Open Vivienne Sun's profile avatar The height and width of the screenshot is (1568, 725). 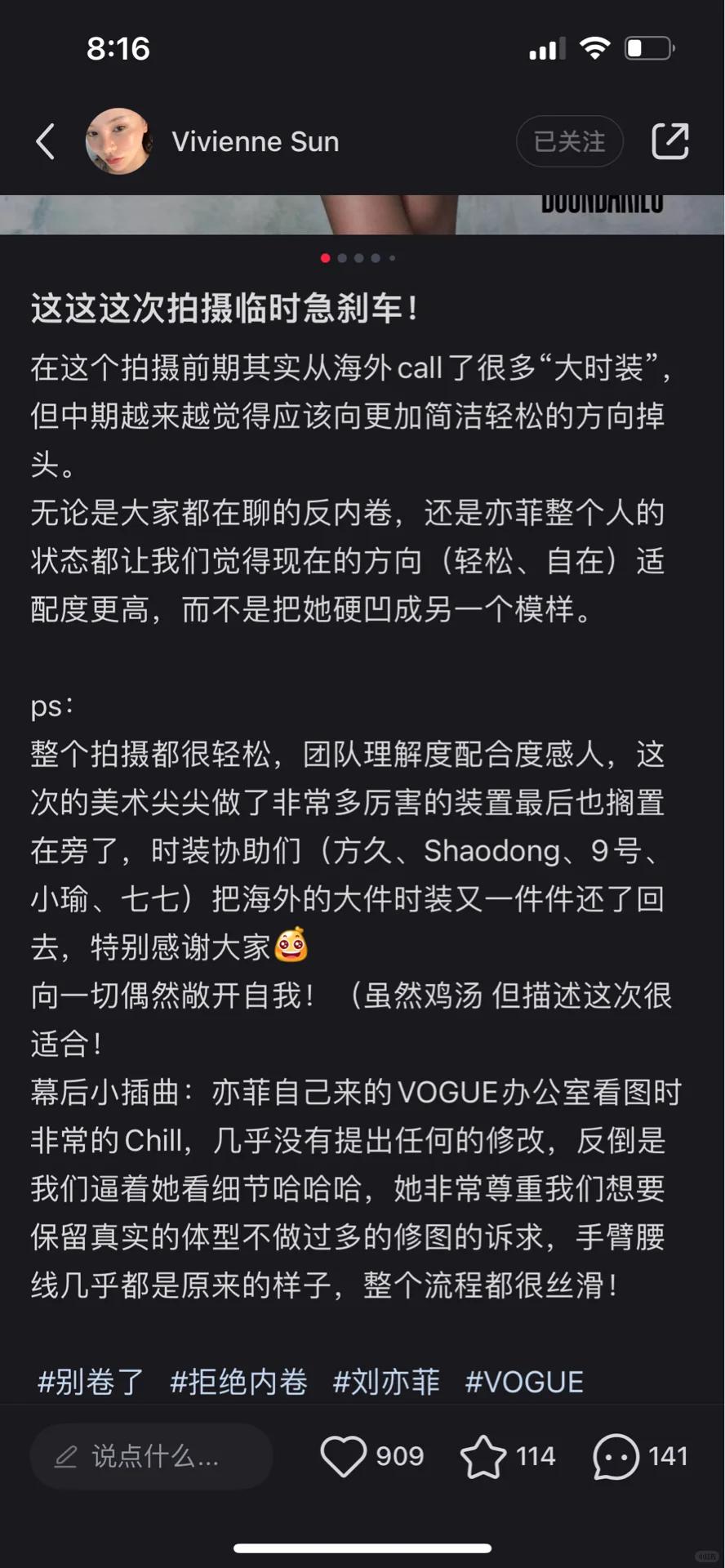(119, 142)
